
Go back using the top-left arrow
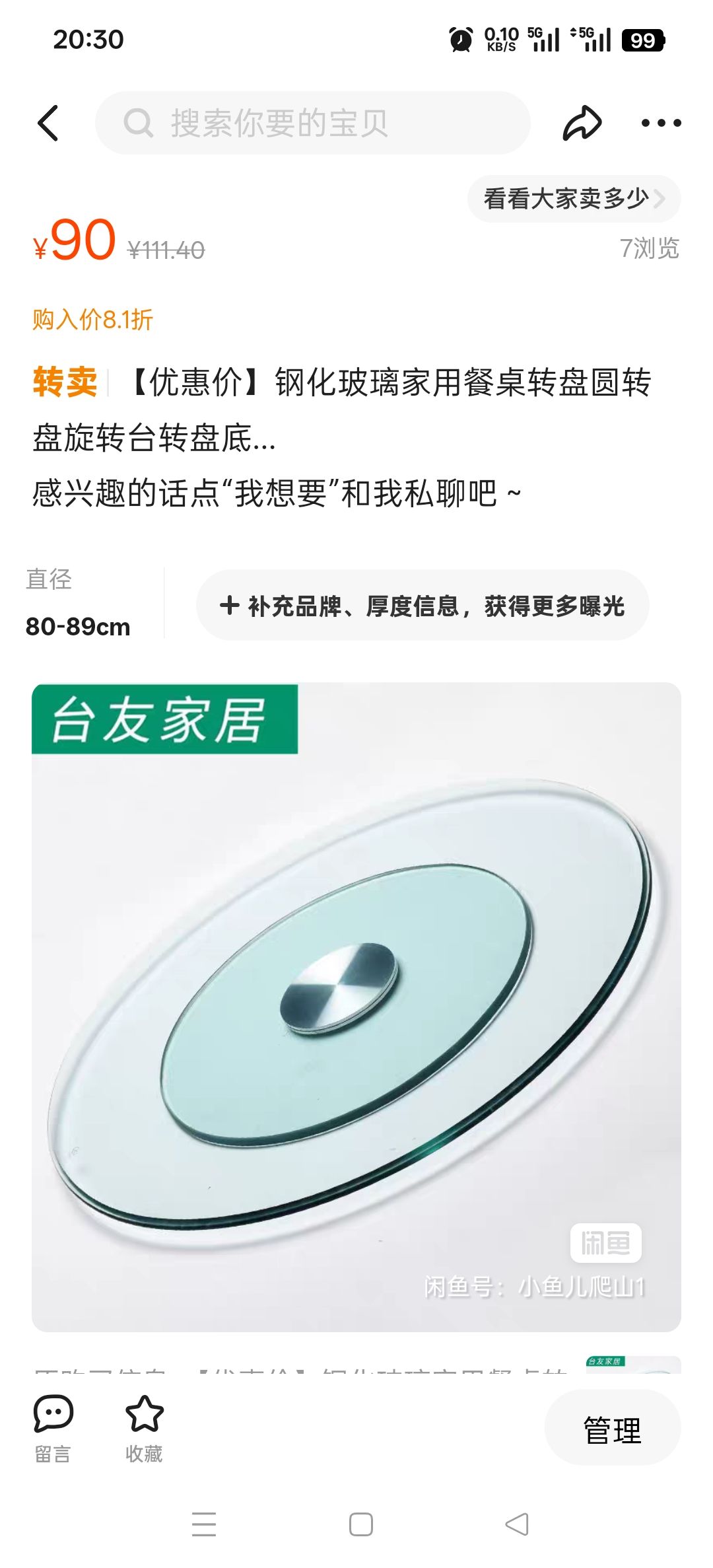48,123
